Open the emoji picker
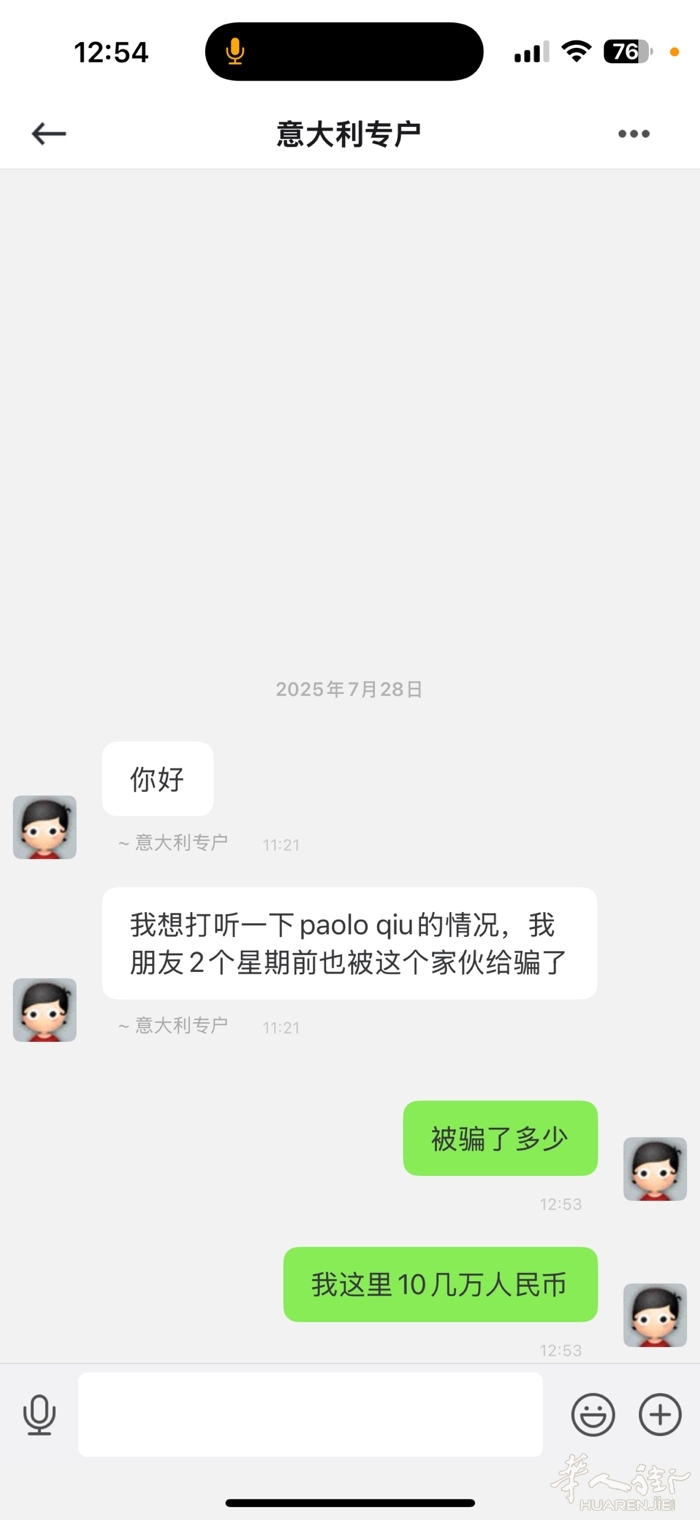This screenshot has width=700, height=1520. [x=593, y=1415]
